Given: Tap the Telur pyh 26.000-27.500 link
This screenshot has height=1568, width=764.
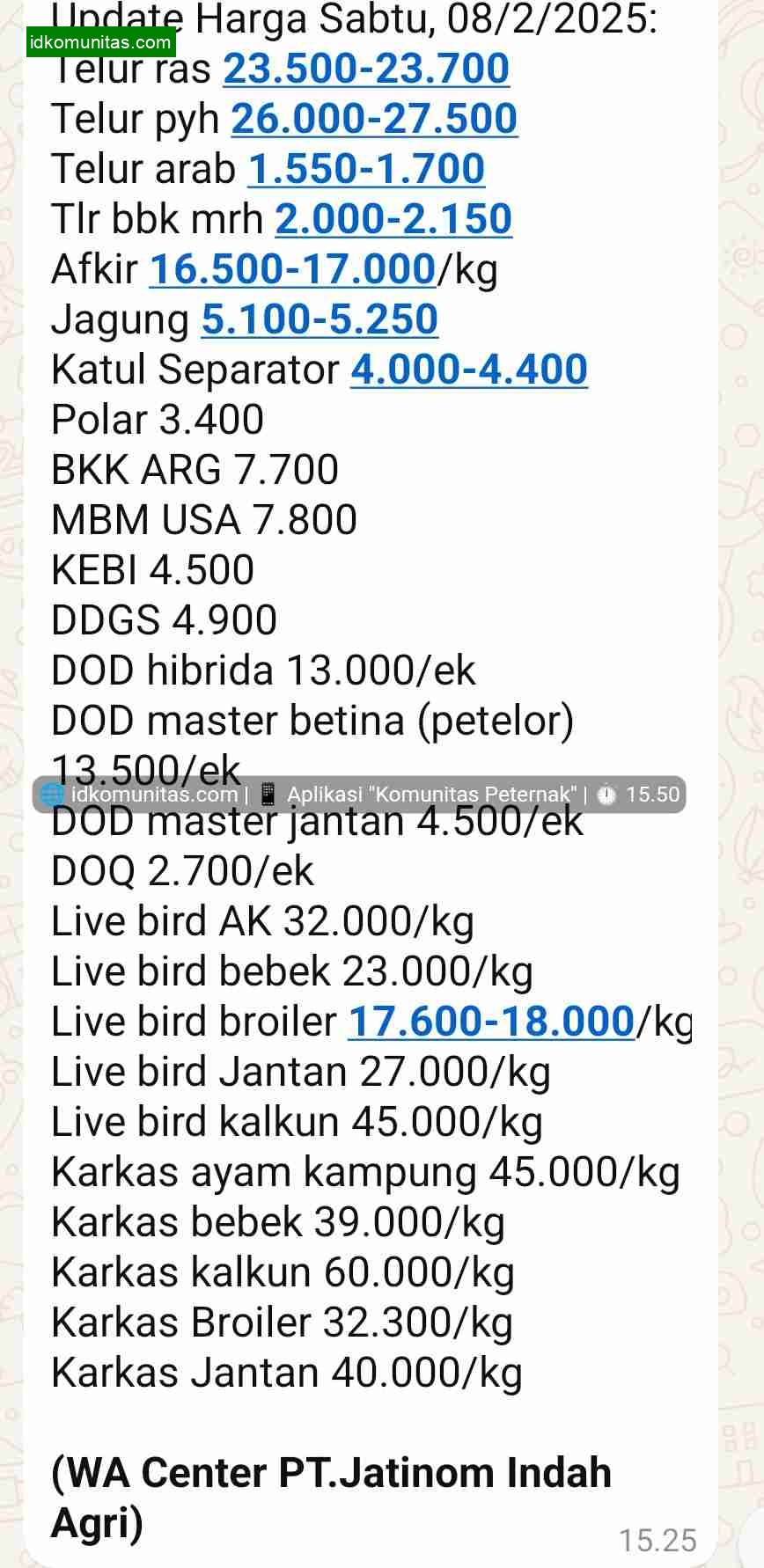Looking at the screenshot, I should pyautogui.click(x=374, y=119).
